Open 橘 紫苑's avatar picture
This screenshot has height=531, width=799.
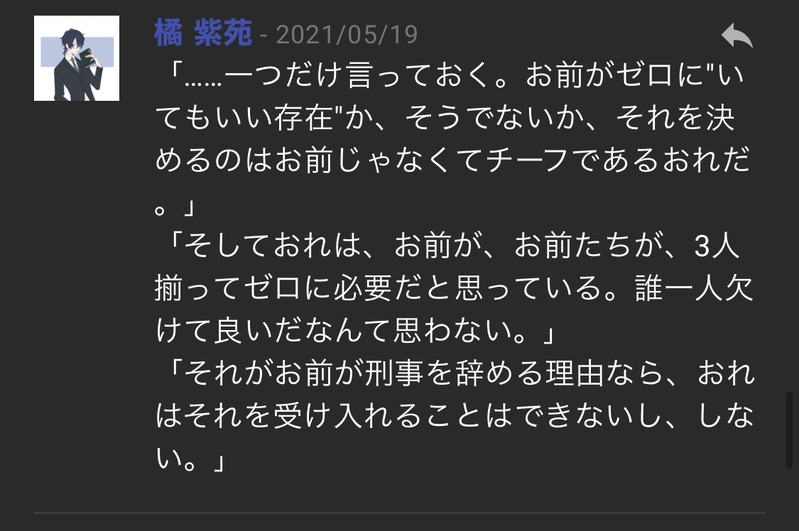coord(77,58)
